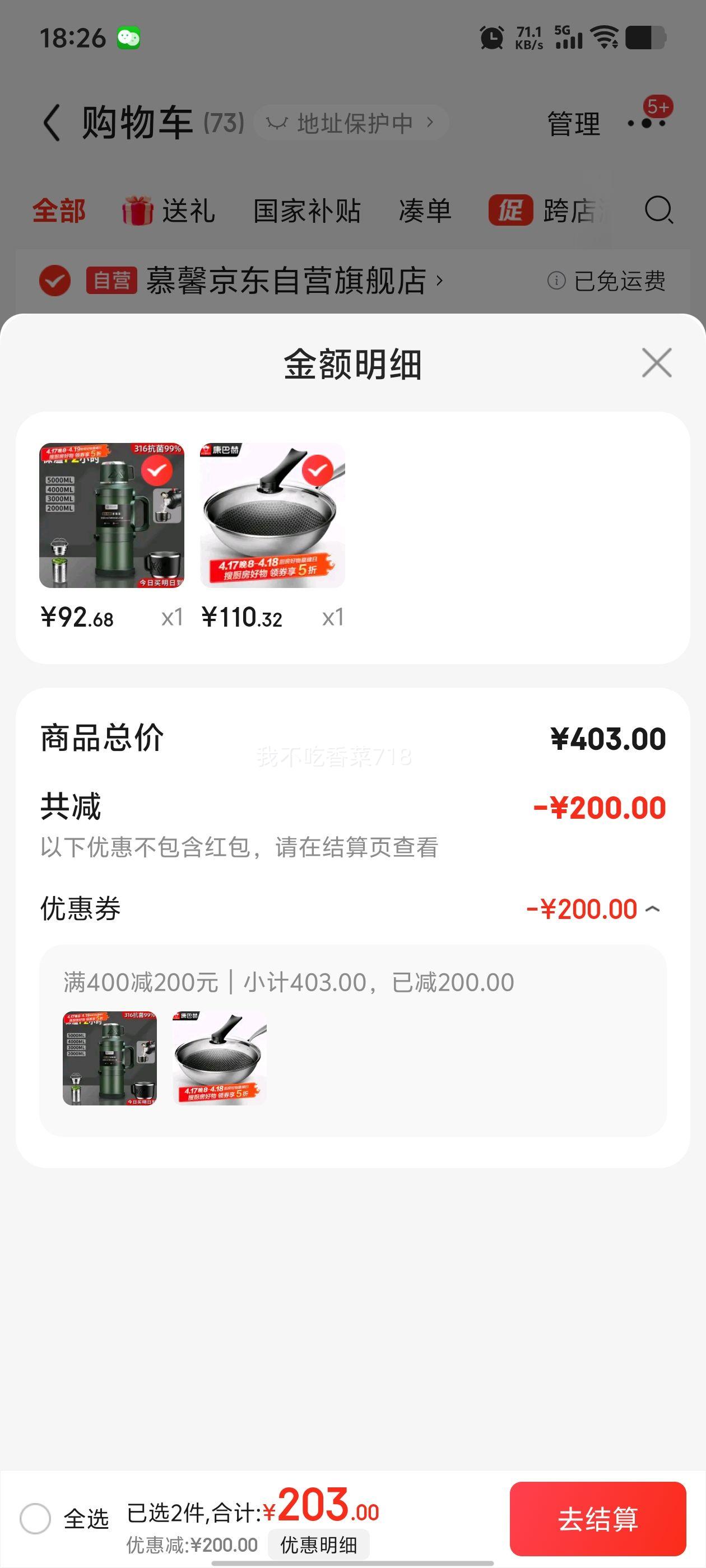
Task: Tap 去结算 to check out
Action: (x=597, y=1518)
